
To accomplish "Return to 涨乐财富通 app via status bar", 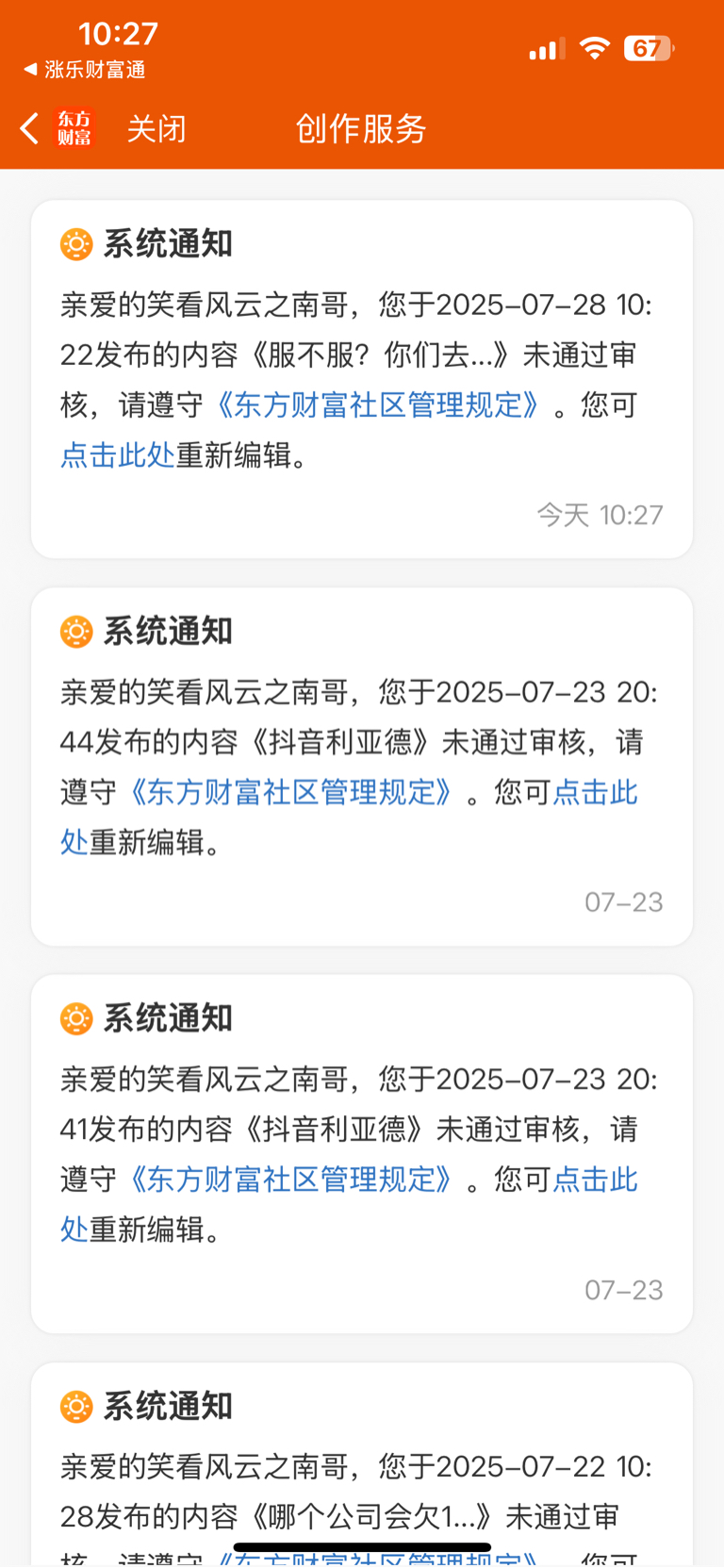I will 84,70.
